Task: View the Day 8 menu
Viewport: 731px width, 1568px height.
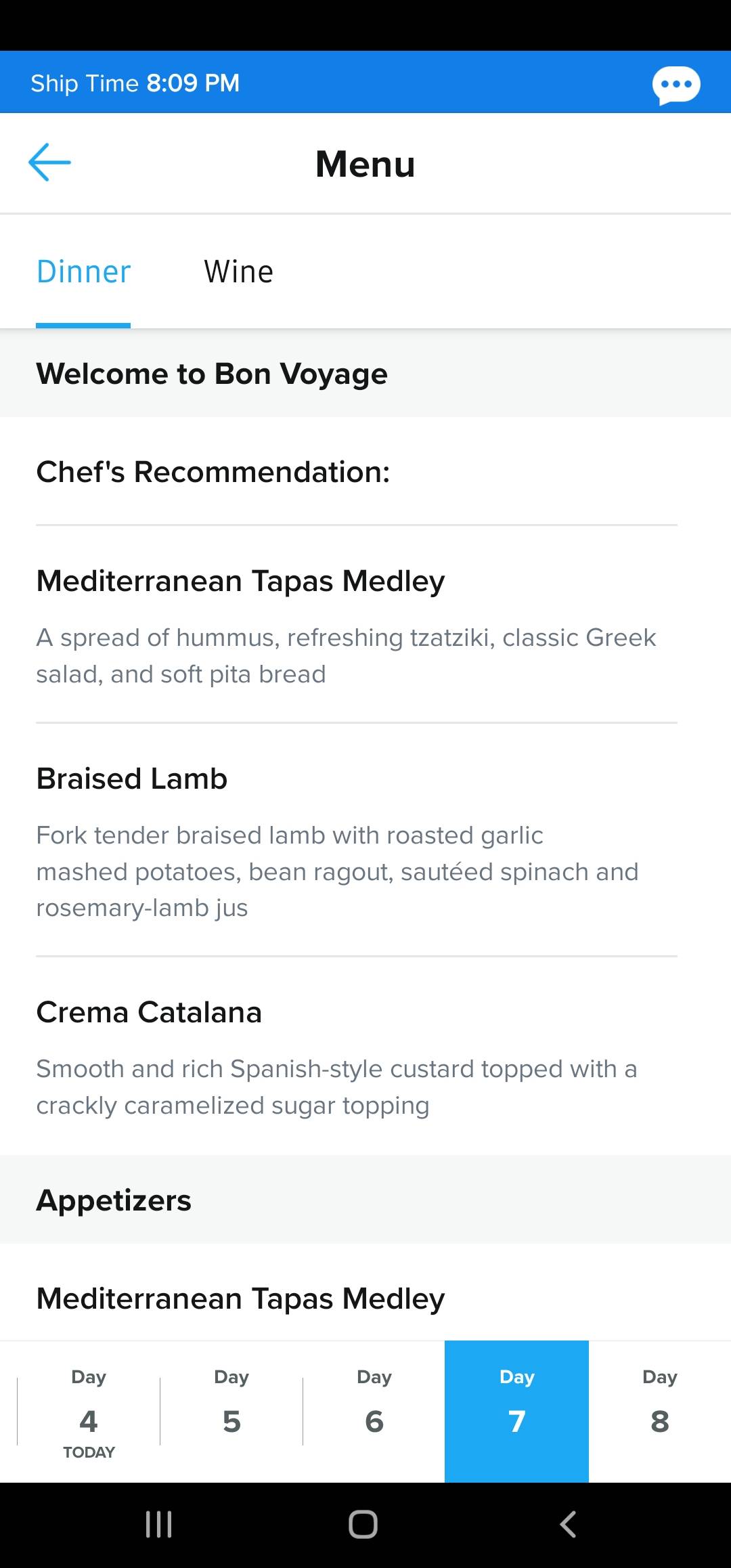Action: click(660, 1412)
